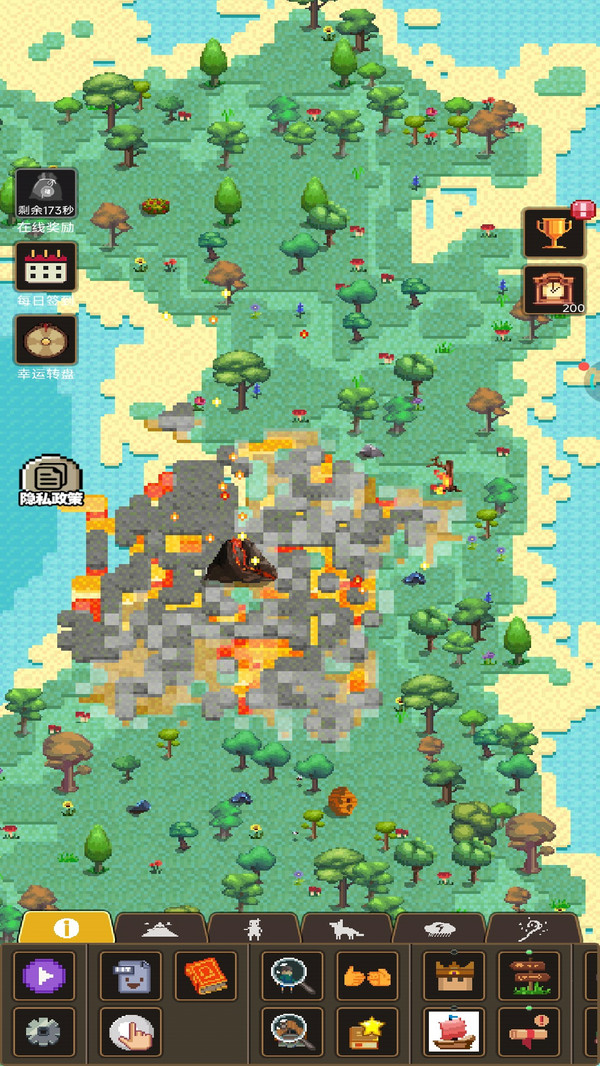Open the daily sign-in calendar
This screenshot has height=1066, width=600.
(46, 267)
